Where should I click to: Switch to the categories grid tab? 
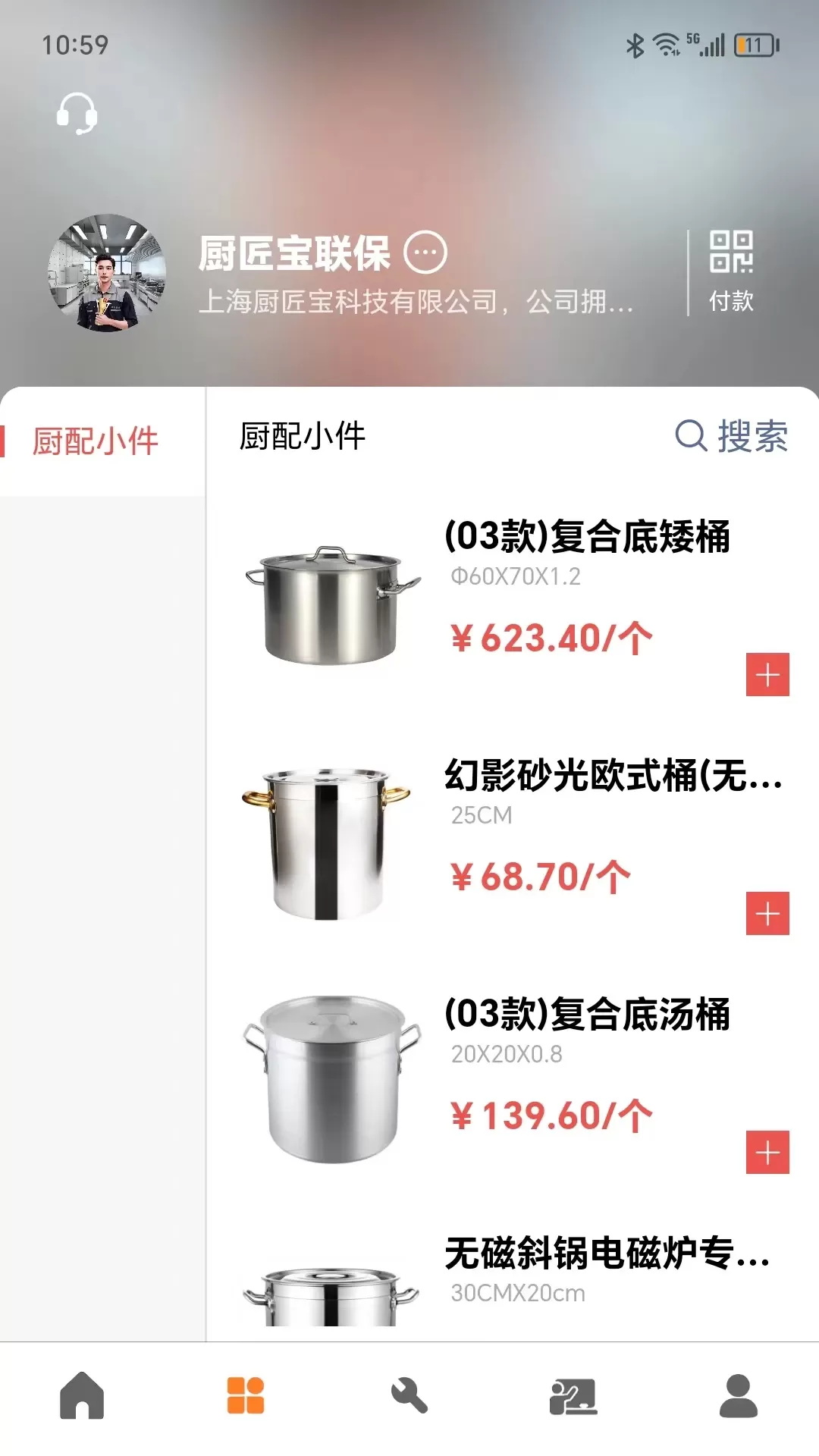(x=246, y=1395)
